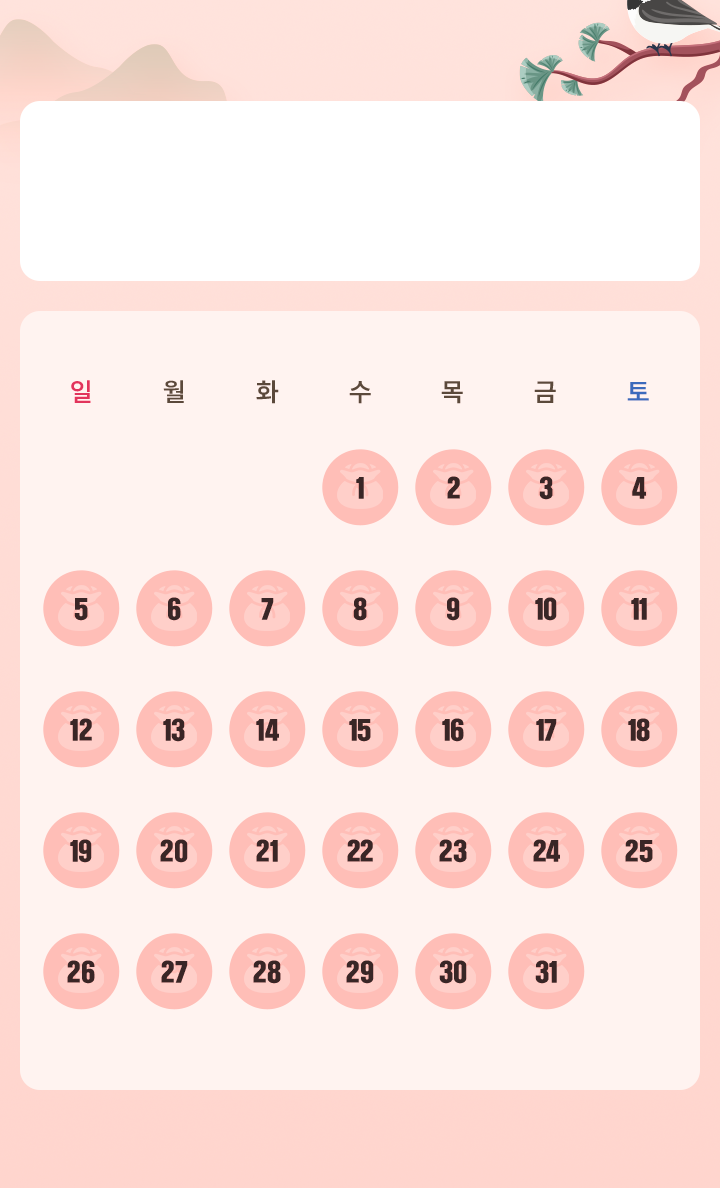Screen dimensions: 720x1188
Task: Choose the 31st date circle
Action: [546, 971]
